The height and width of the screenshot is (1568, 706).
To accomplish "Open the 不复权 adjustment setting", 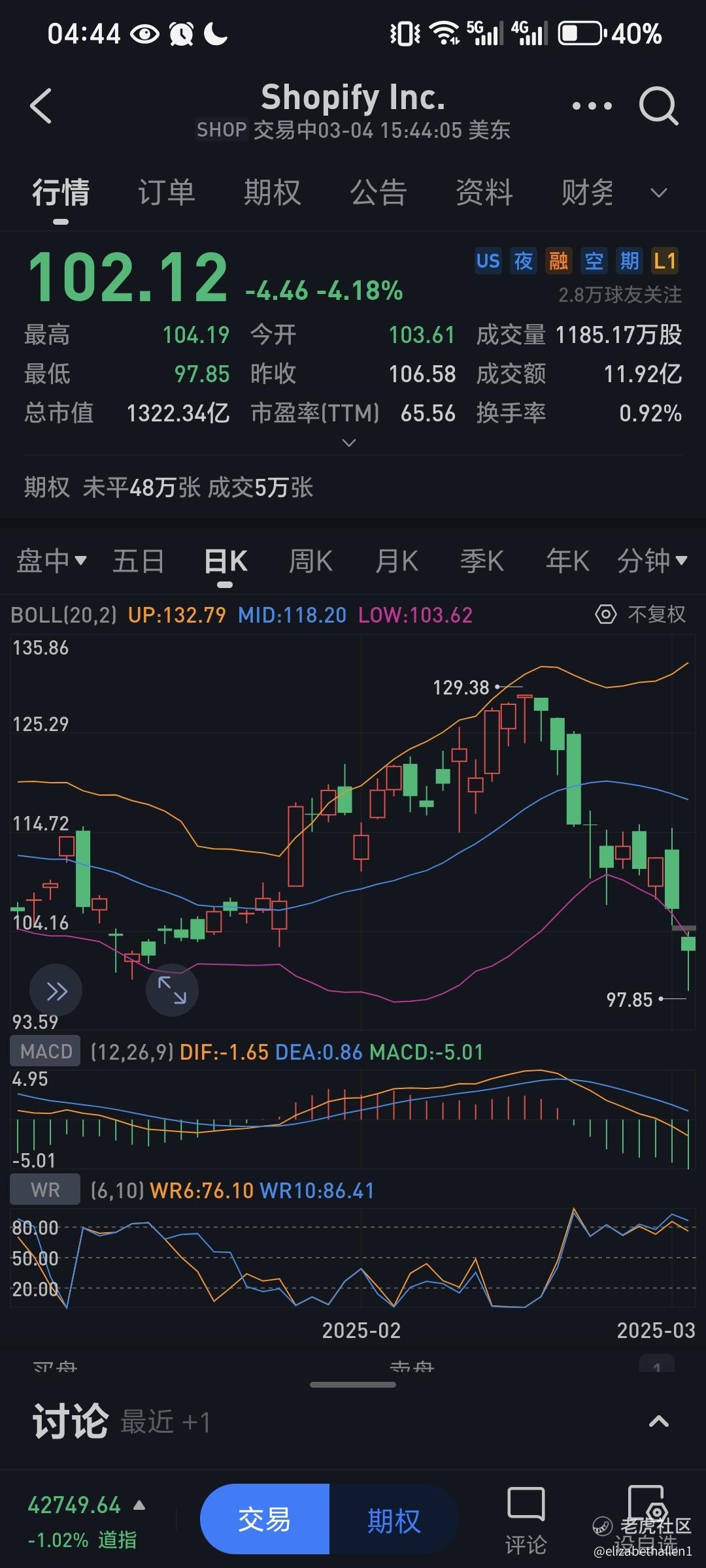I will pos(641,614).
